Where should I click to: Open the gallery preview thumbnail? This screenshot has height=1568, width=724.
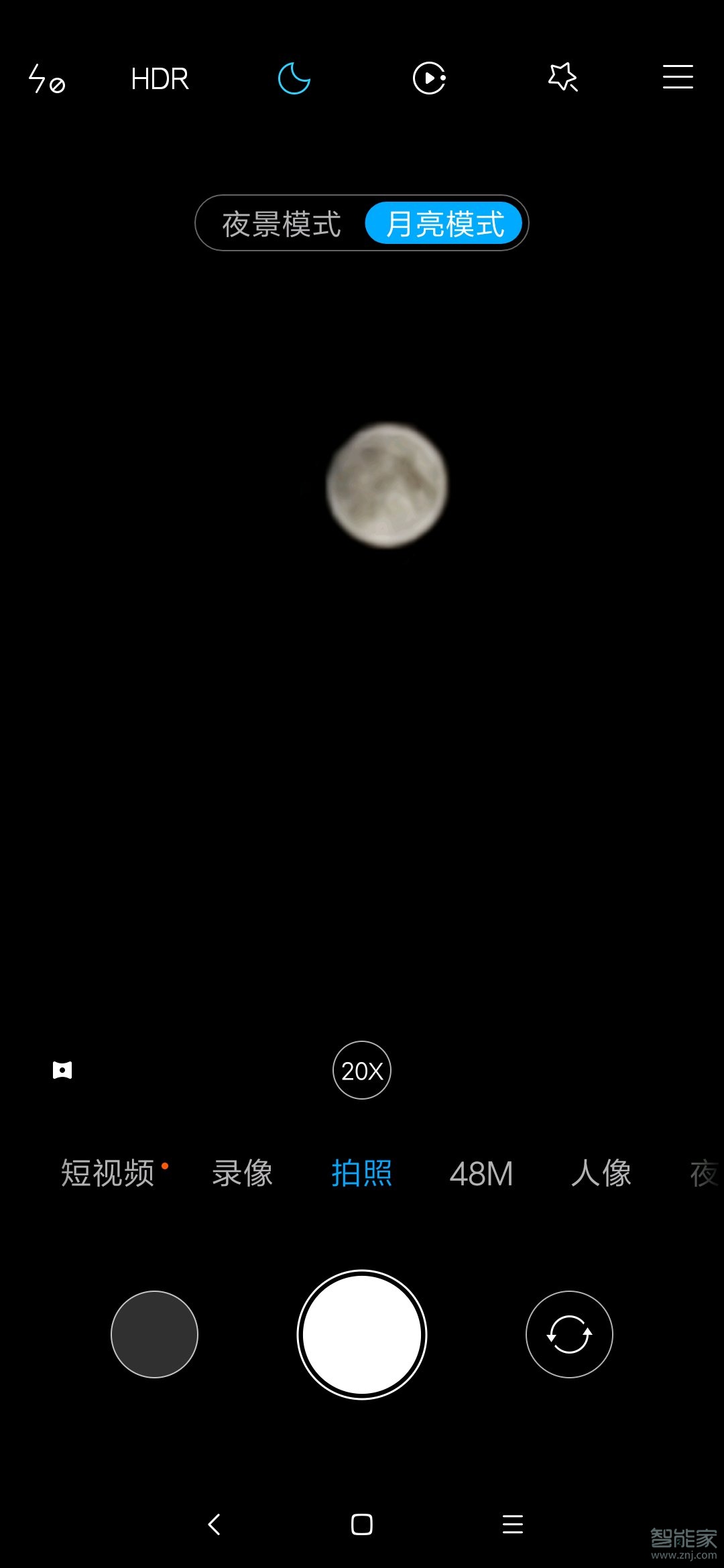[x=154, y=1334]
